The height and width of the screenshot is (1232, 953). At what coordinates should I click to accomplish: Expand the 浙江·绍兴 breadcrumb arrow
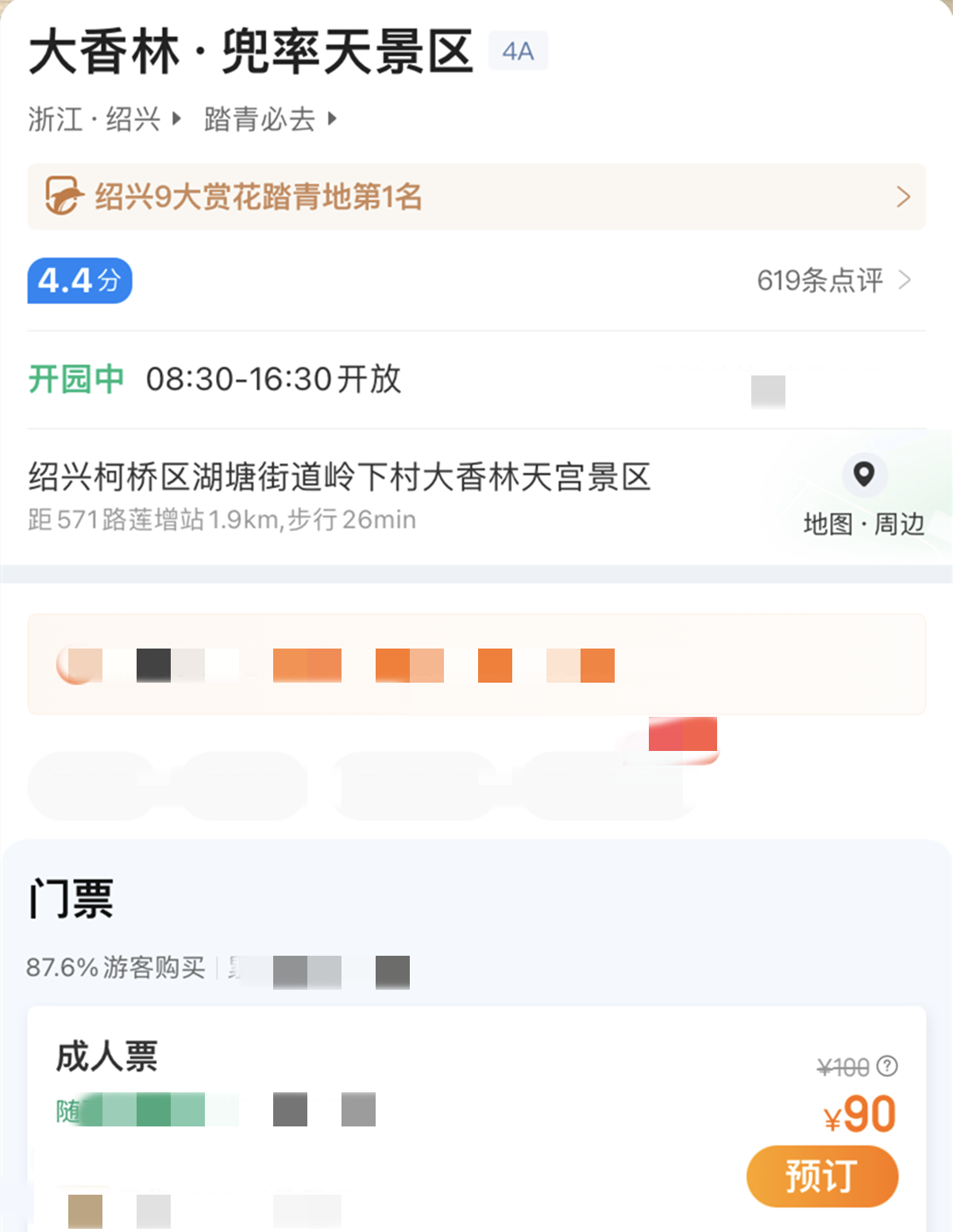tap(176, 121)
